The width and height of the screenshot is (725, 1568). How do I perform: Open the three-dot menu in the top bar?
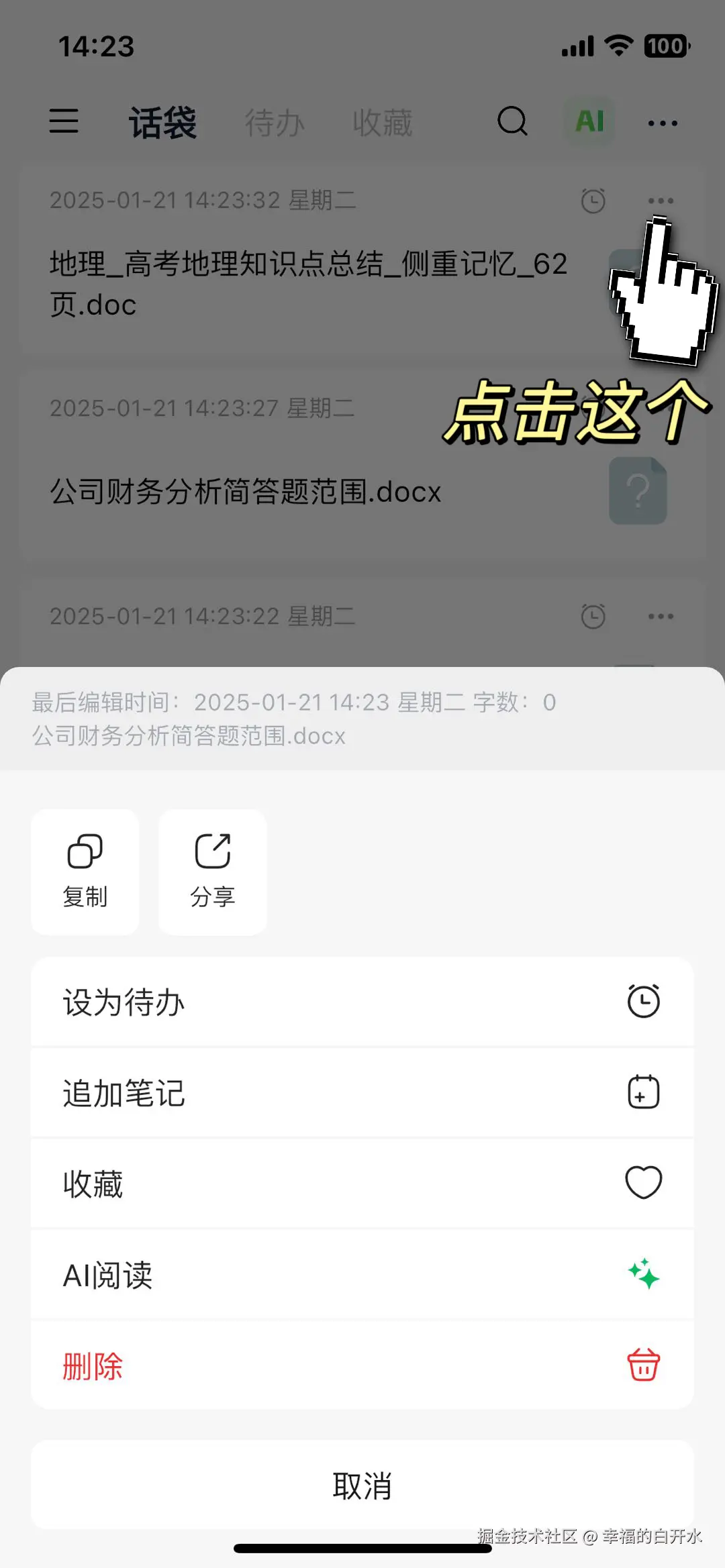(661, 122)
